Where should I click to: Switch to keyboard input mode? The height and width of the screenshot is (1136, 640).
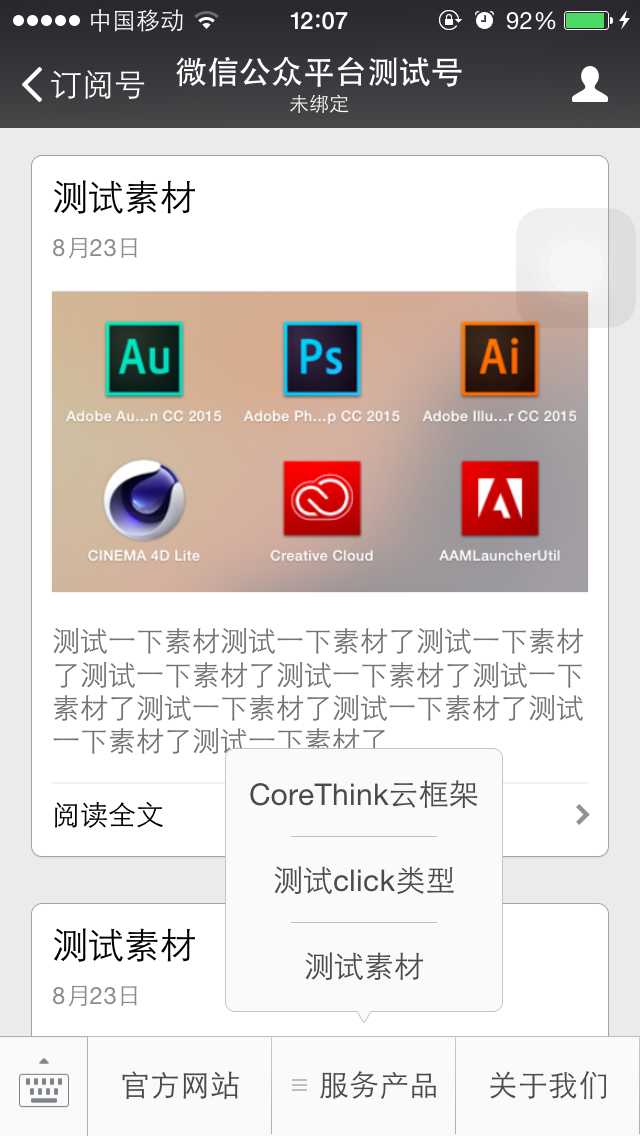point(44,1085)
